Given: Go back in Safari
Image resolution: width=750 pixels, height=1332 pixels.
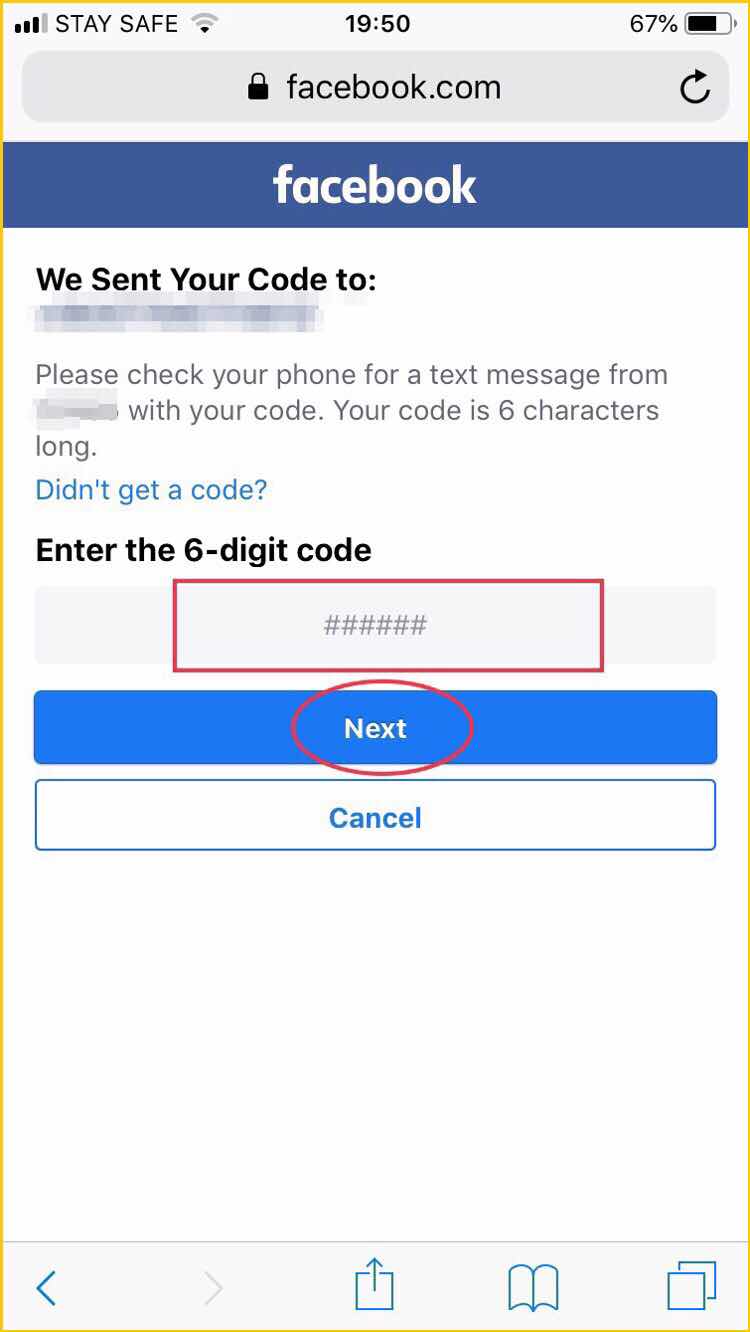Looking at the screenshot, I should tap(46, 1288).
